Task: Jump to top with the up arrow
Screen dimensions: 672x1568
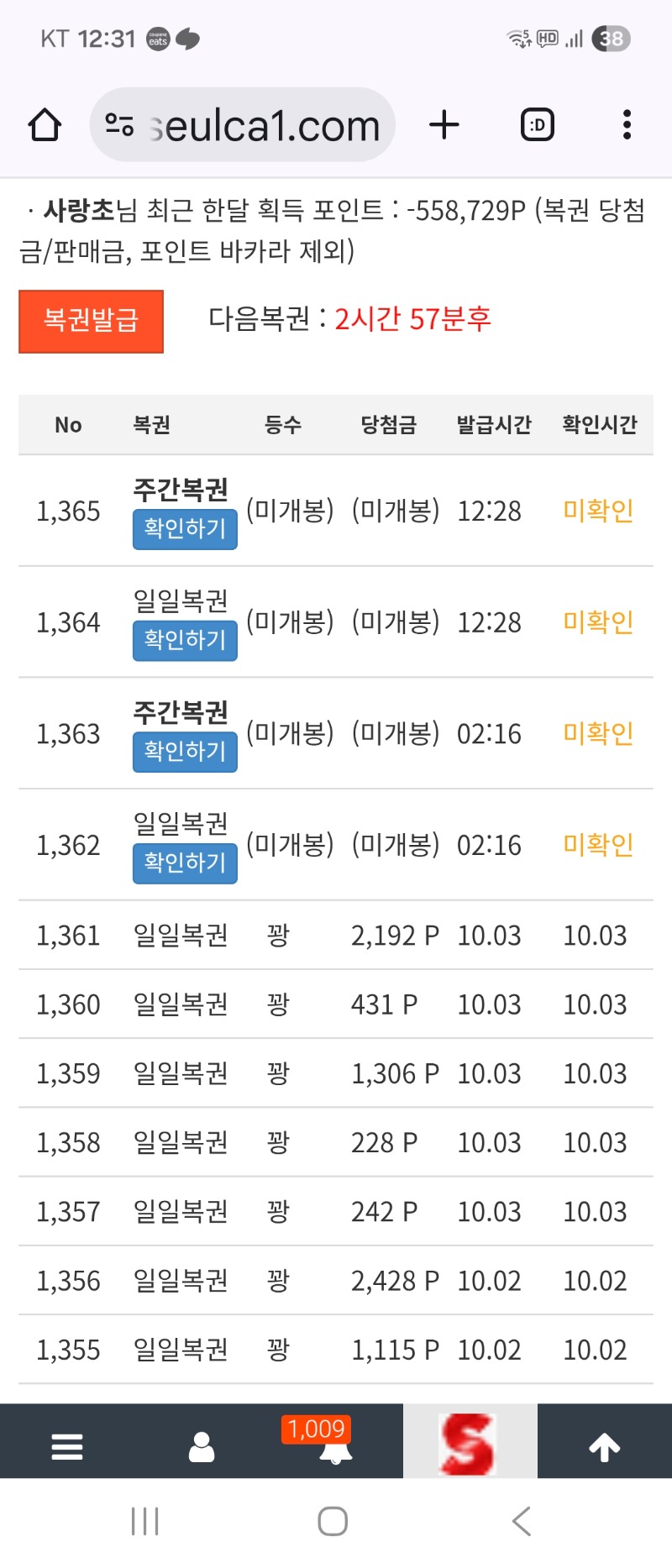Action: (604, 1446)
